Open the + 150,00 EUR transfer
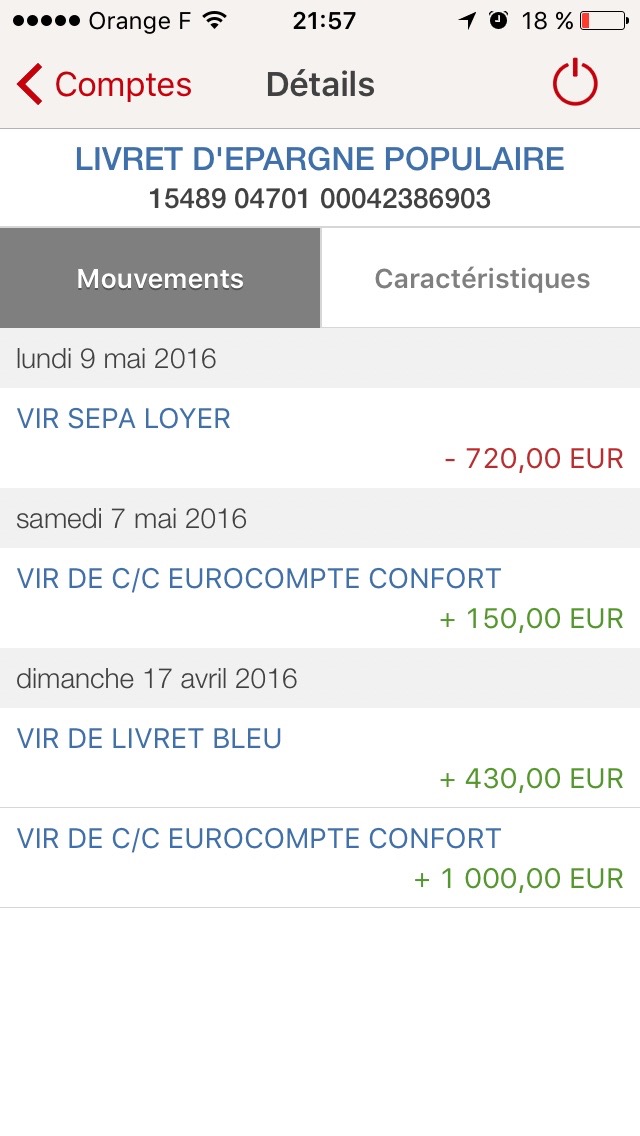 coord(320,598)
